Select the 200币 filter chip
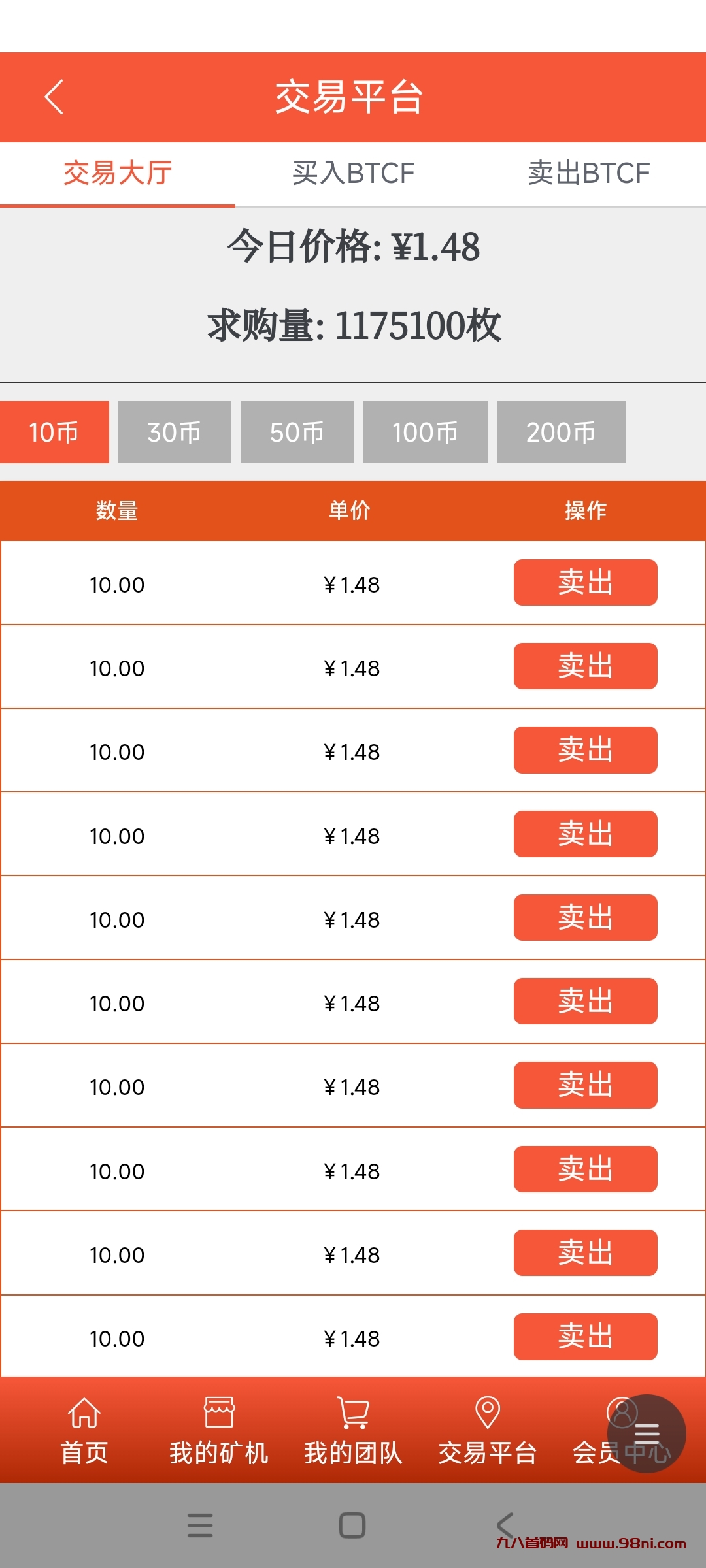 (x=561, y=433)
